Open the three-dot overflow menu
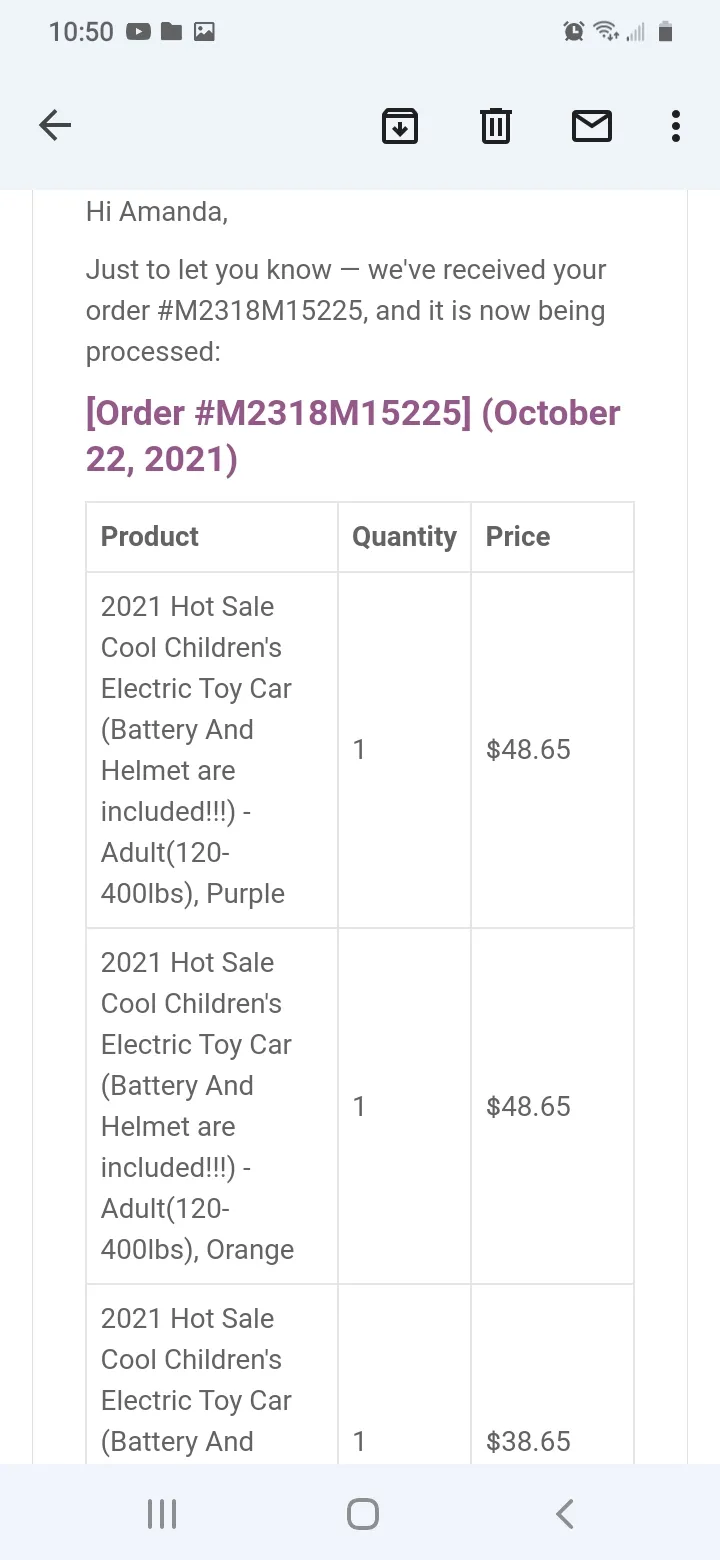Image resolution: width=720 pixels, height=1560 pixels. (676, 126)
